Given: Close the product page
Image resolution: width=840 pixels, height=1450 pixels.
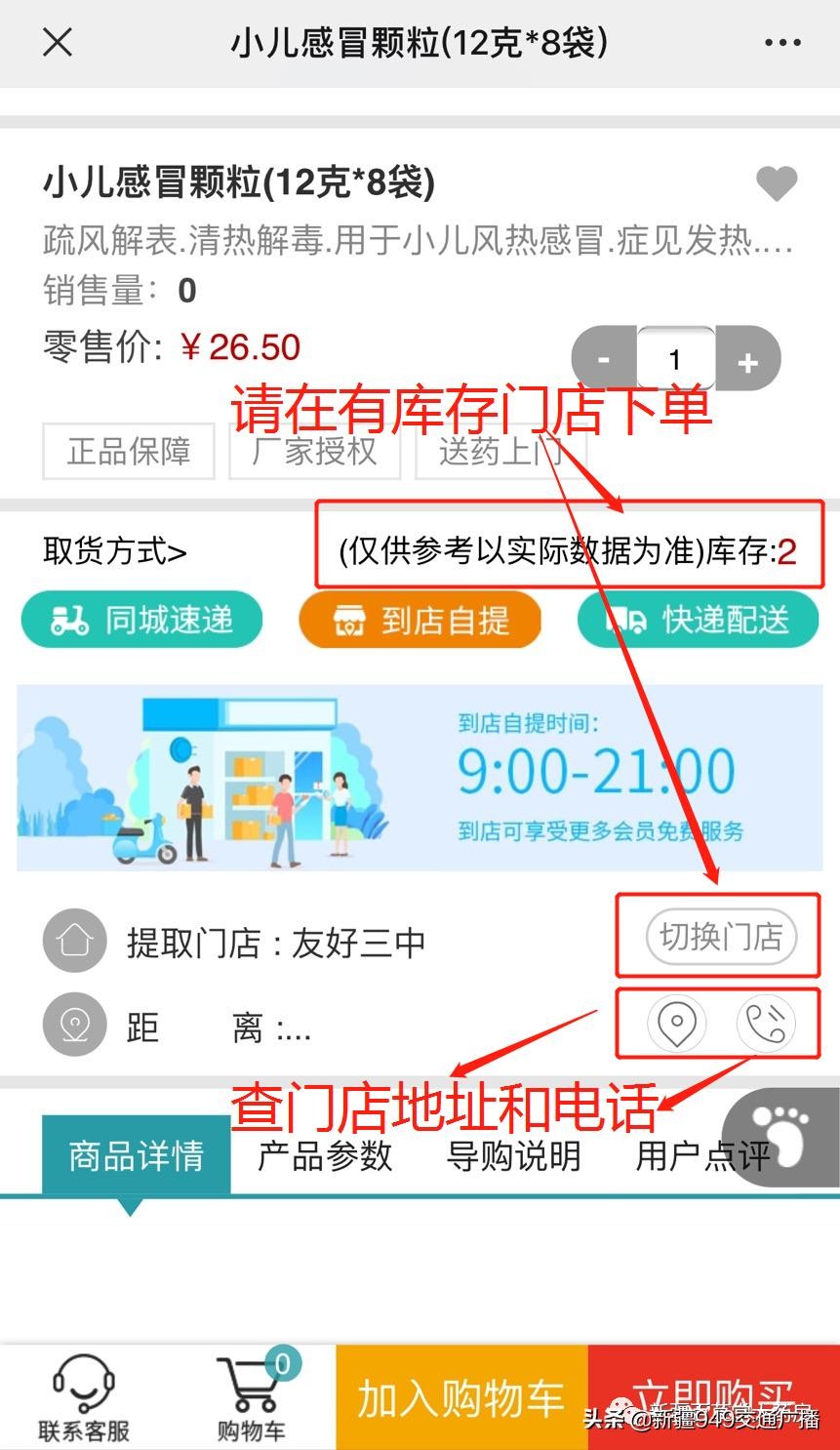Looking at the screenshot, I should click(58, 42).
